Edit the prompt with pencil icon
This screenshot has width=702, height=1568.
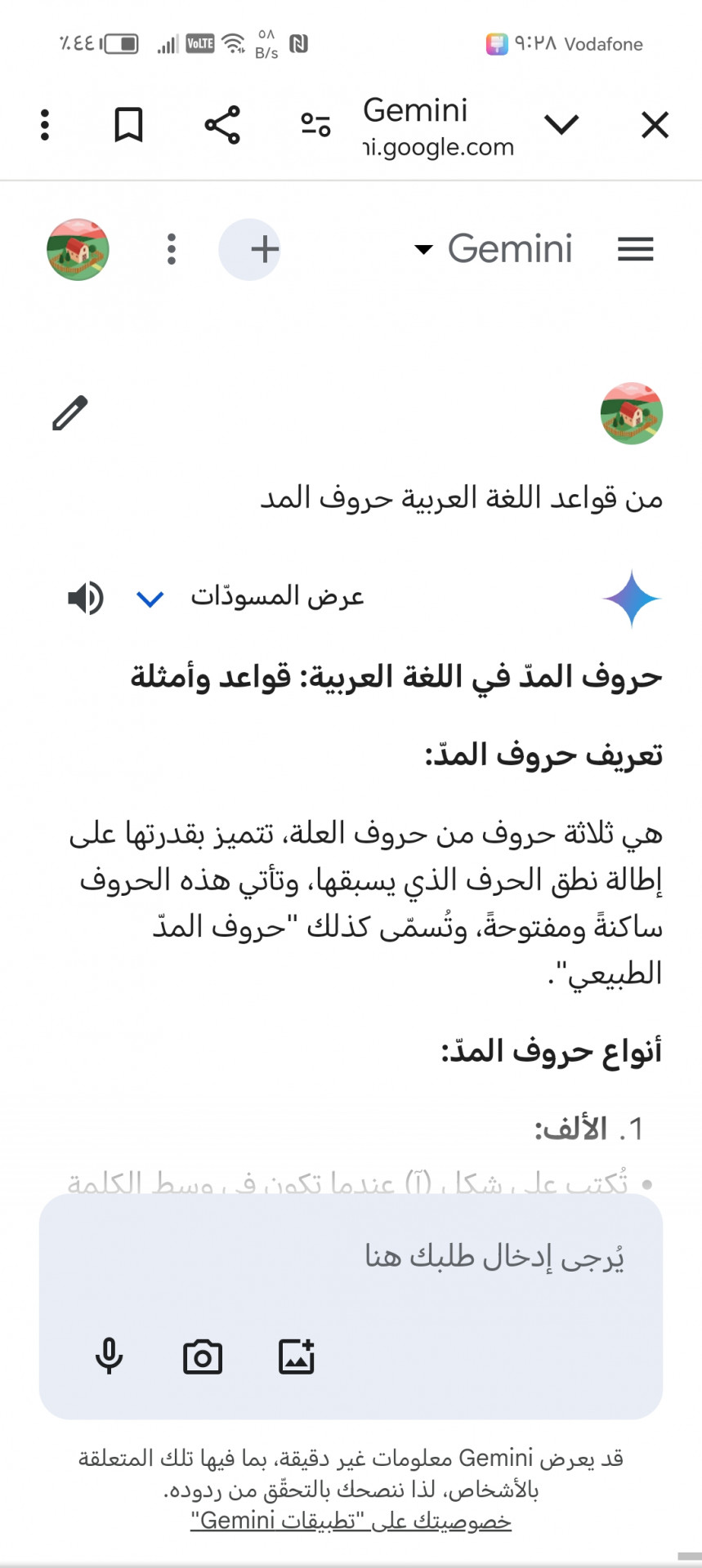point(70,413)
